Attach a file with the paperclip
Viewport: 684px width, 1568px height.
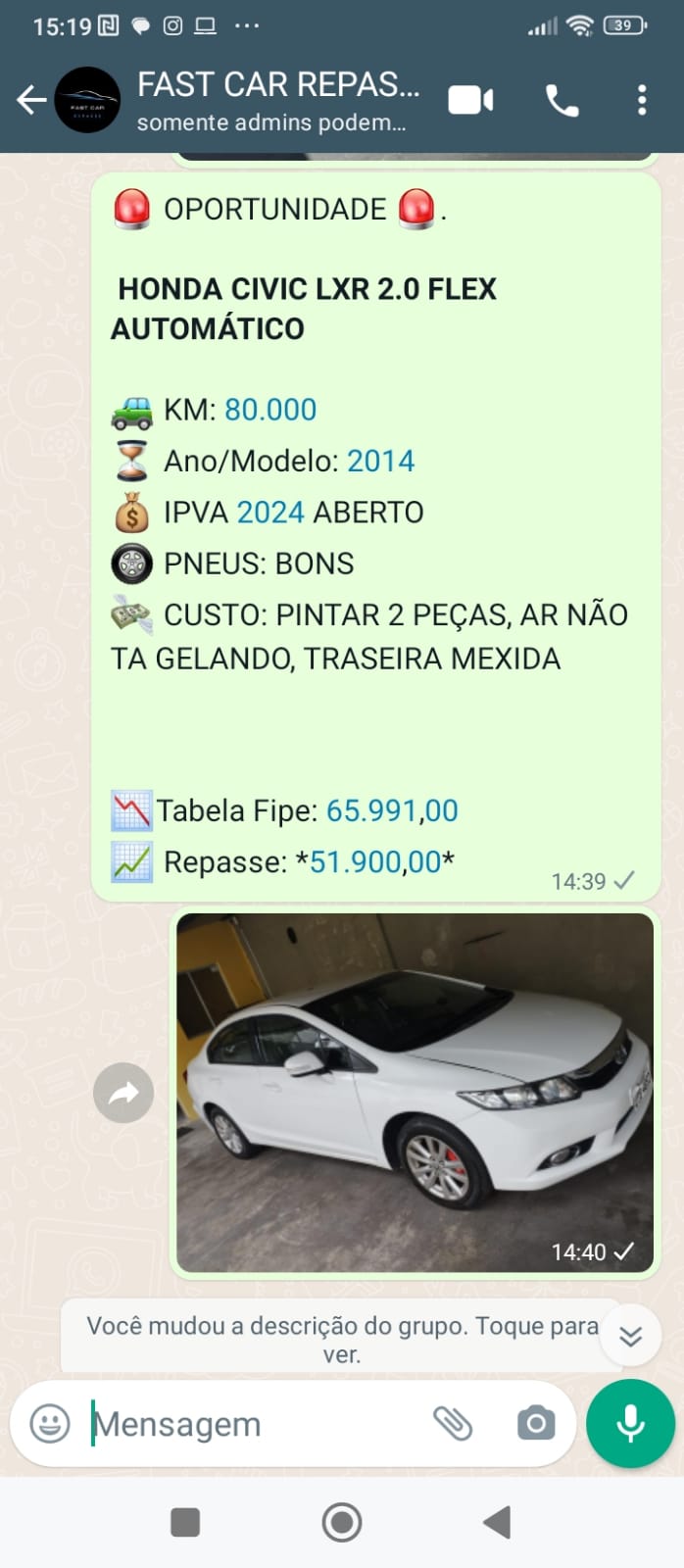coord(453,1423)
